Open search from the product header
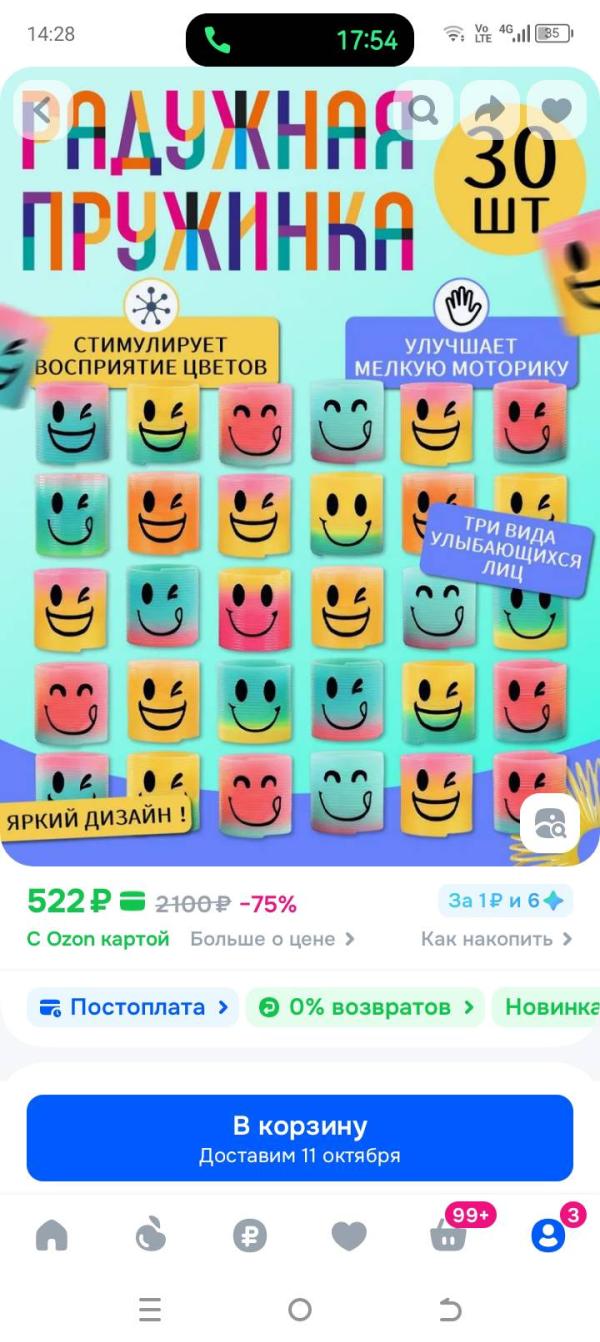The height and width of the screenshot is (1342, 600). tap(424, 109)
